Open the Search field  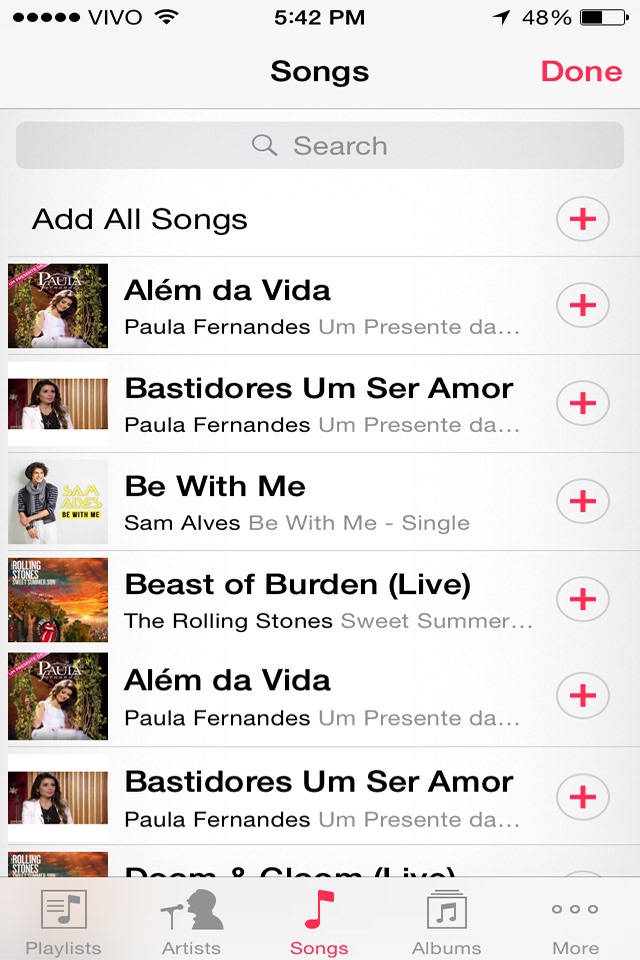[320, 146]
